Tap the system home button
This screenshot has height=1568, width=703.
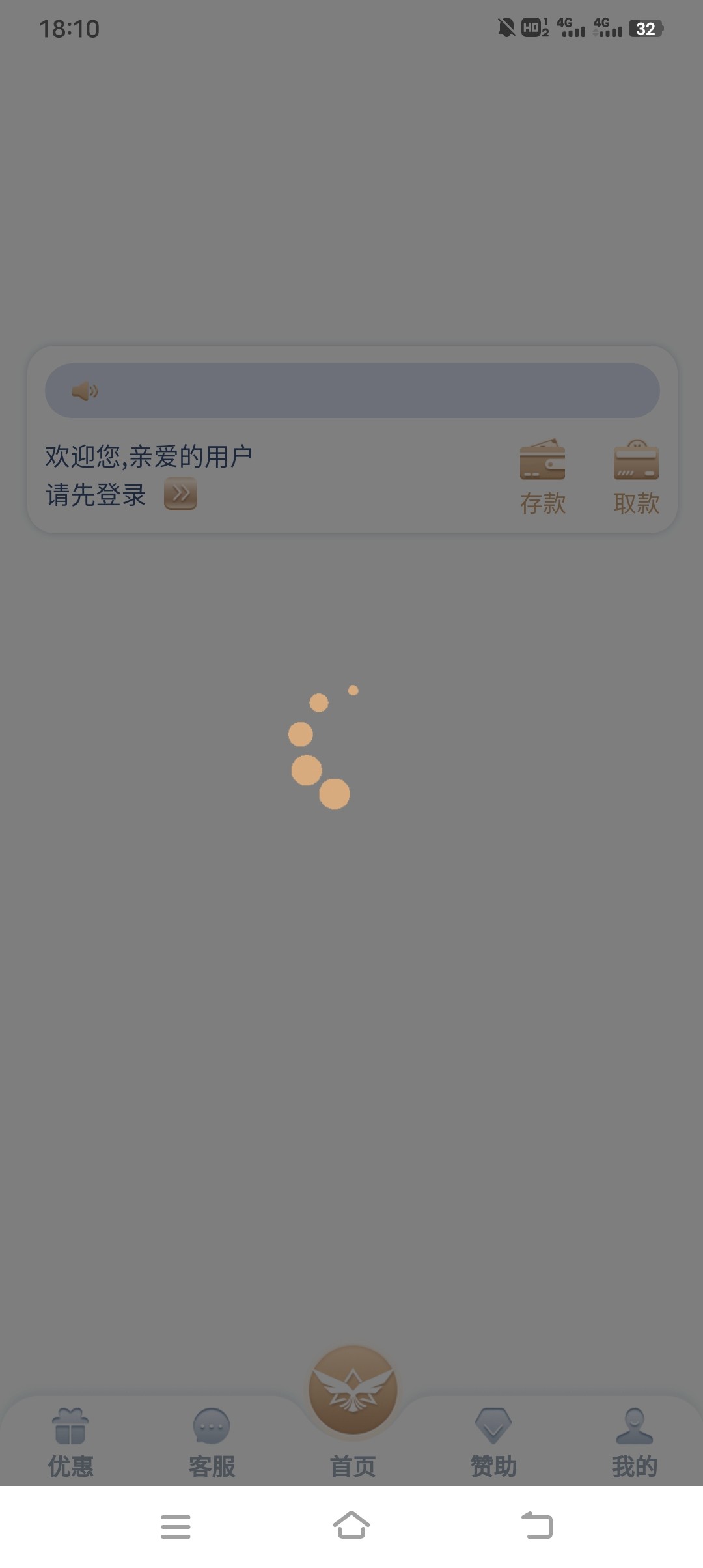[x=351, y=1526]
